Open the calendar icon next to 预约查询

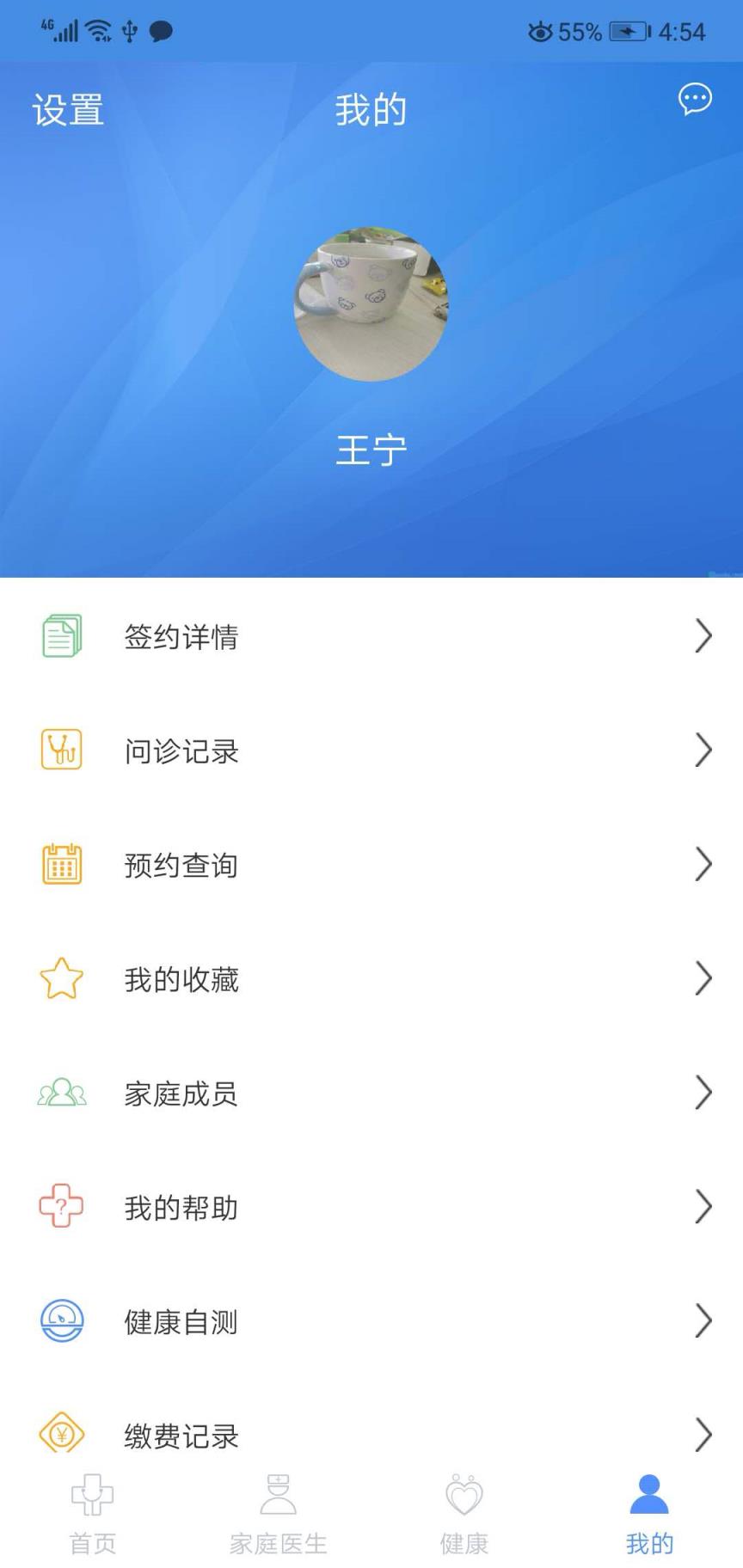(x=60, y=865)
